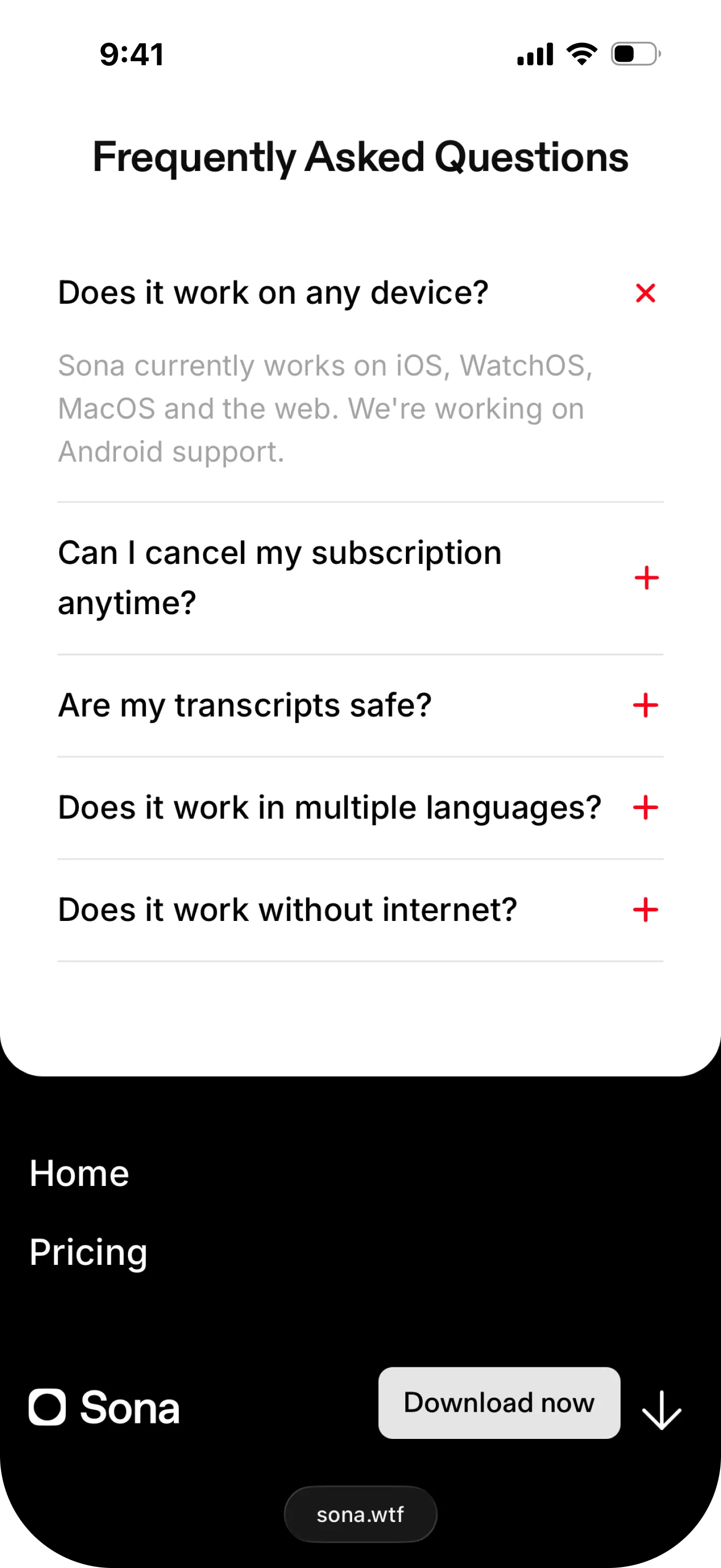Expand 'Can I cancel my subscription anytime?'
The image size is (721, 1568).
click(646, 578)
